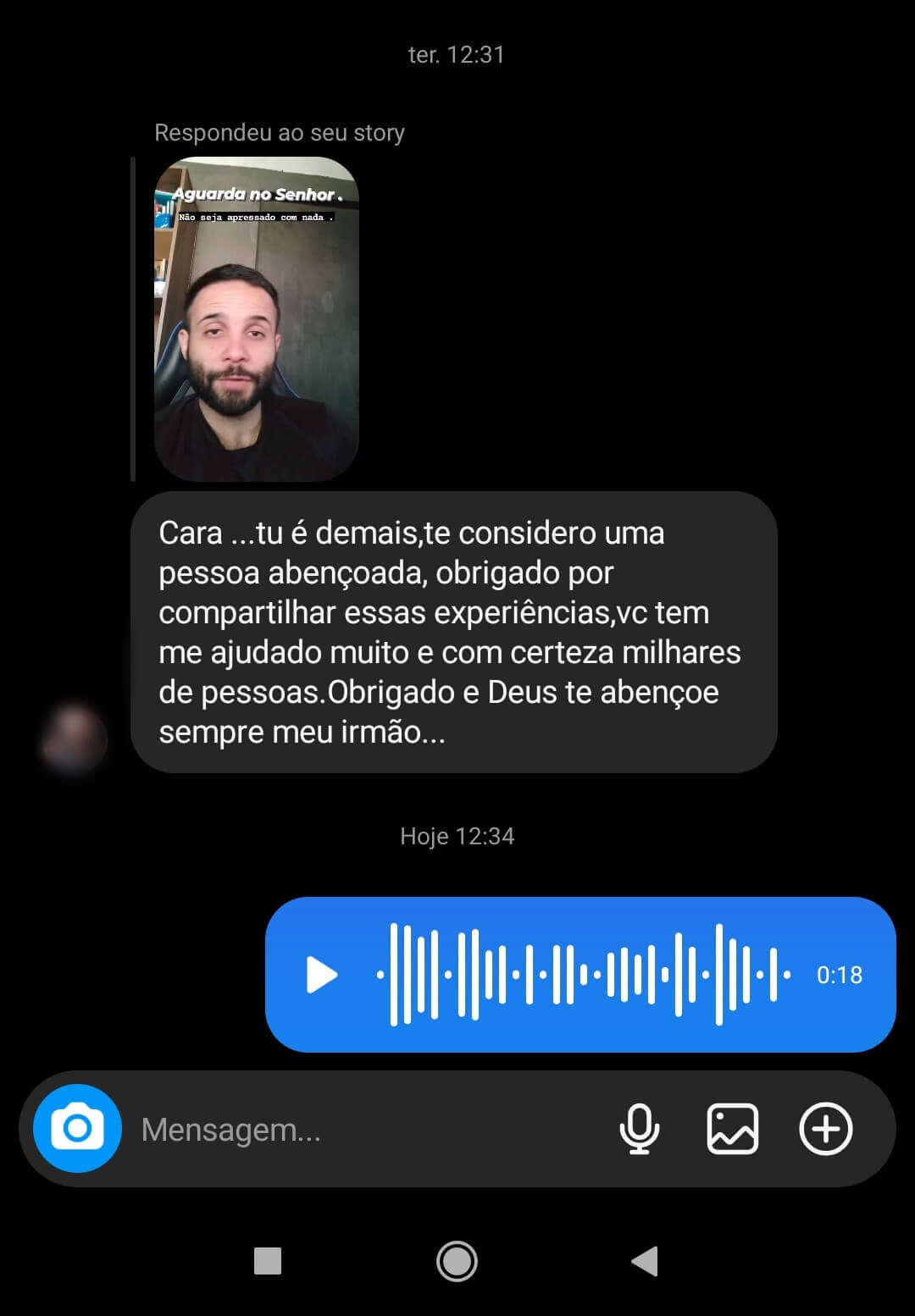The height and width of the screenshot is (1316, 915).
Task: Open the voice recording microphone icon
Action: (639, 1127)
